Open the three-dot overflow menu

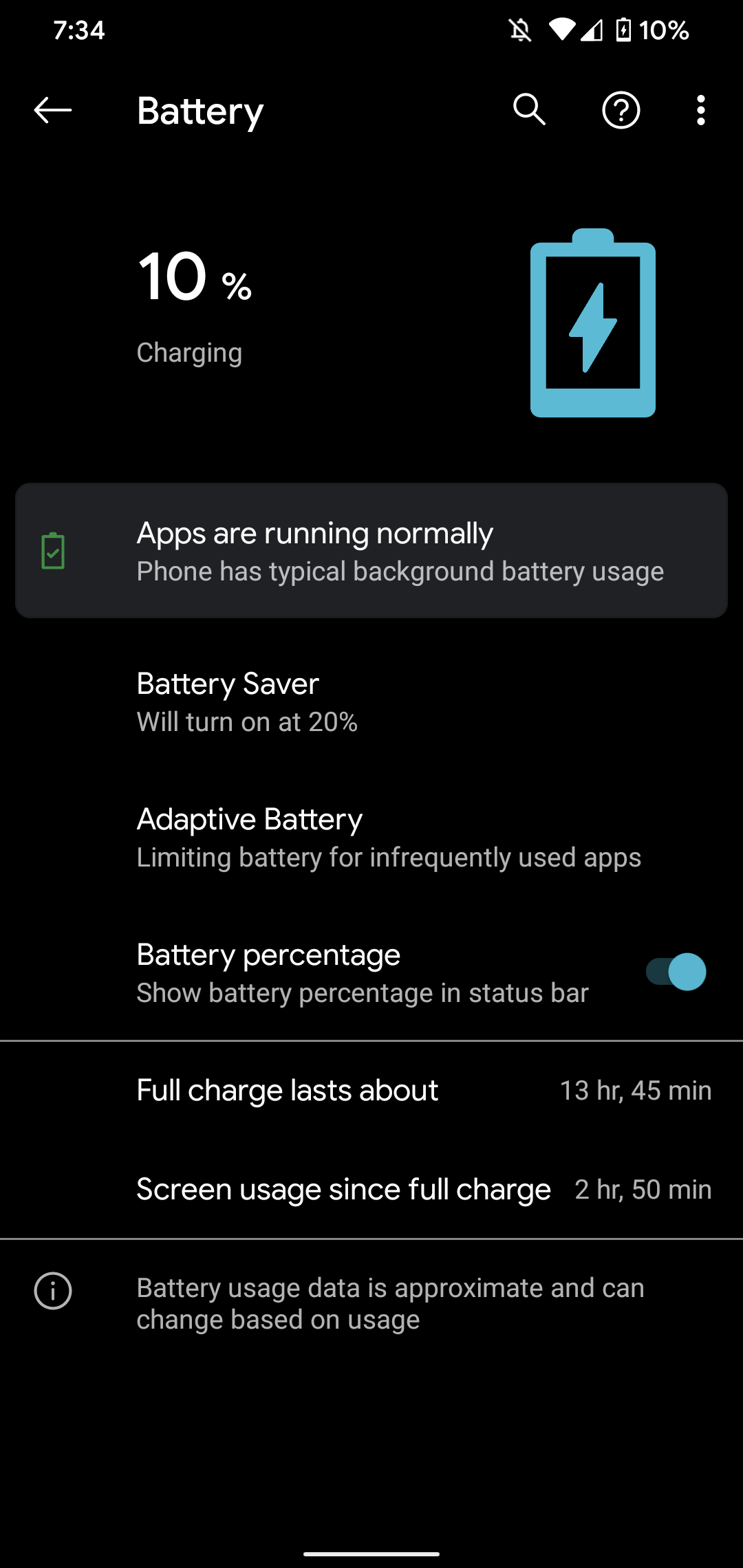click(x=700, y=110)
